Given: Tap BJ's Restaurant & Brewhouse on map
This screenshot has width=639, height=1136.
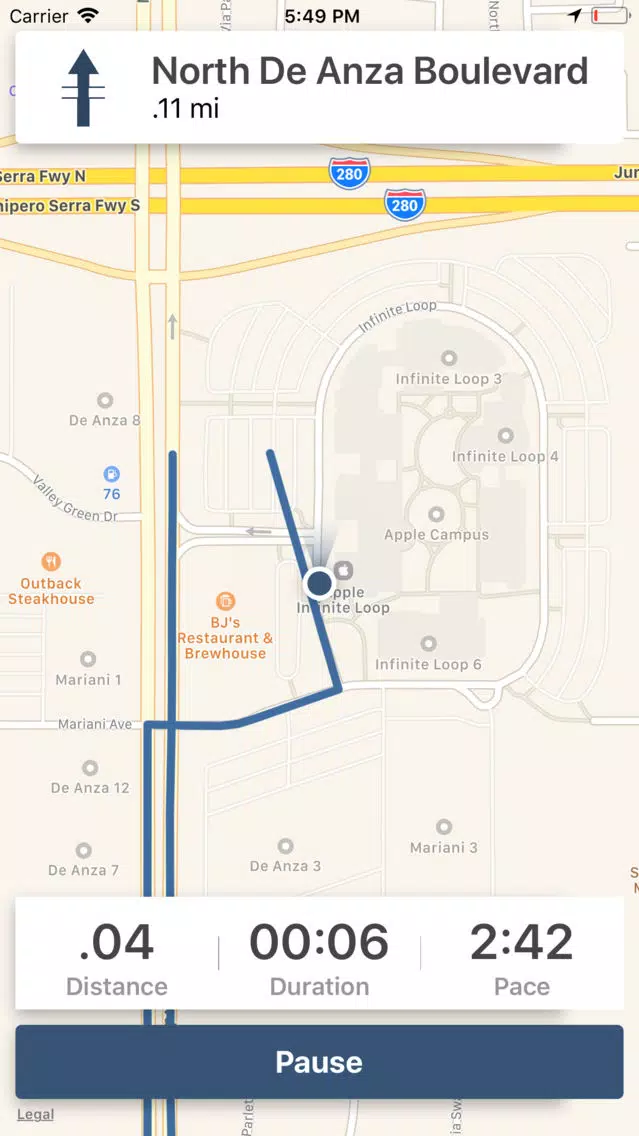Looking at the screenshot, I should tap(226, 601).
